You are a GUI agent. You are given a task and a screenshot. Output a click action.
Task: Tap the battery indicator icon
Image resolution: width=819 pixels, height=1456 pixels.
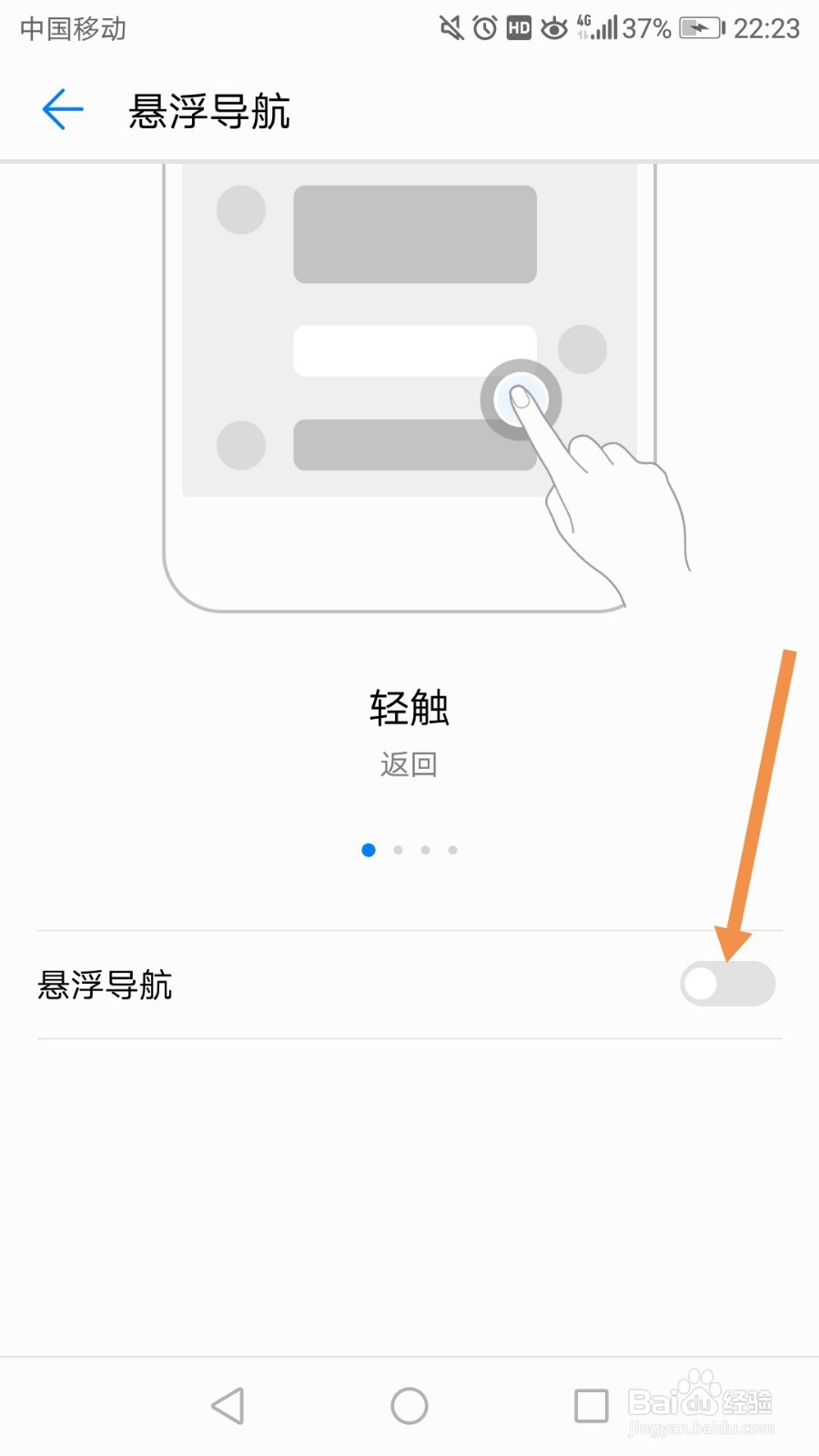[699, 28]
